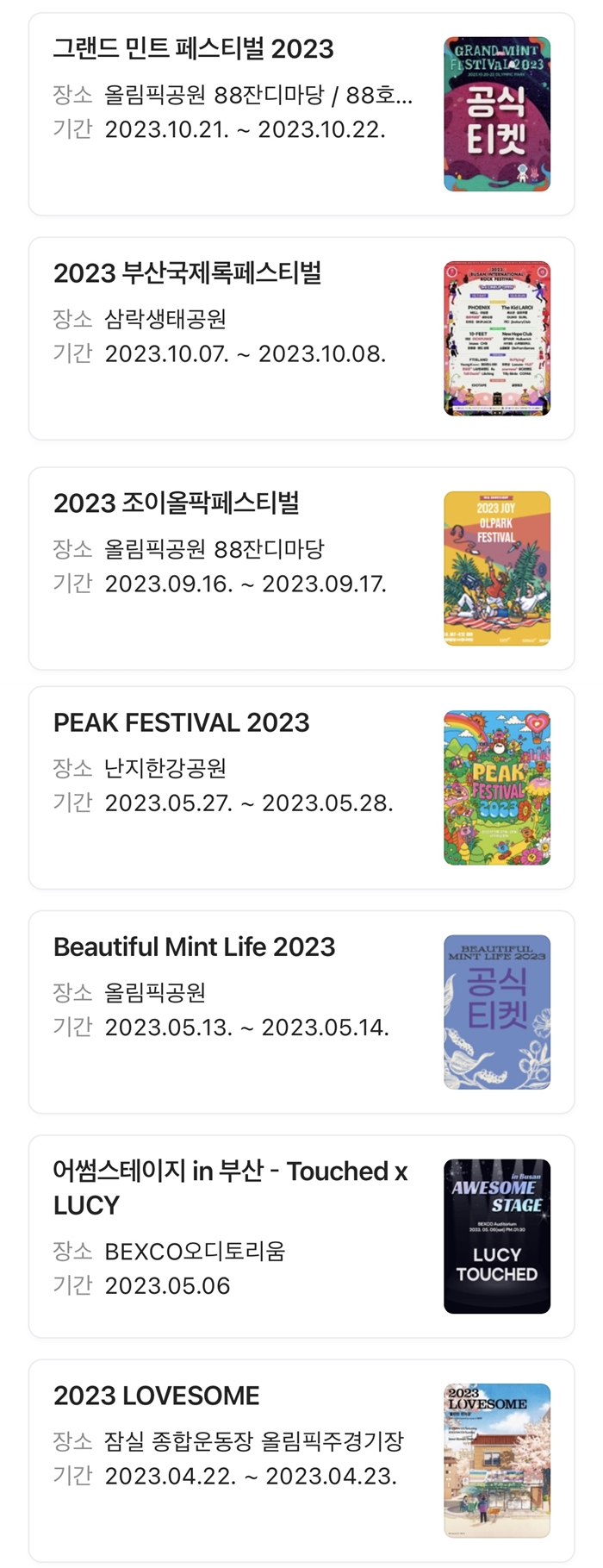Viewport: 603px width, 1568px height.
Task: Open the 2023 LOVESOME card
Action: point(301,1461)
